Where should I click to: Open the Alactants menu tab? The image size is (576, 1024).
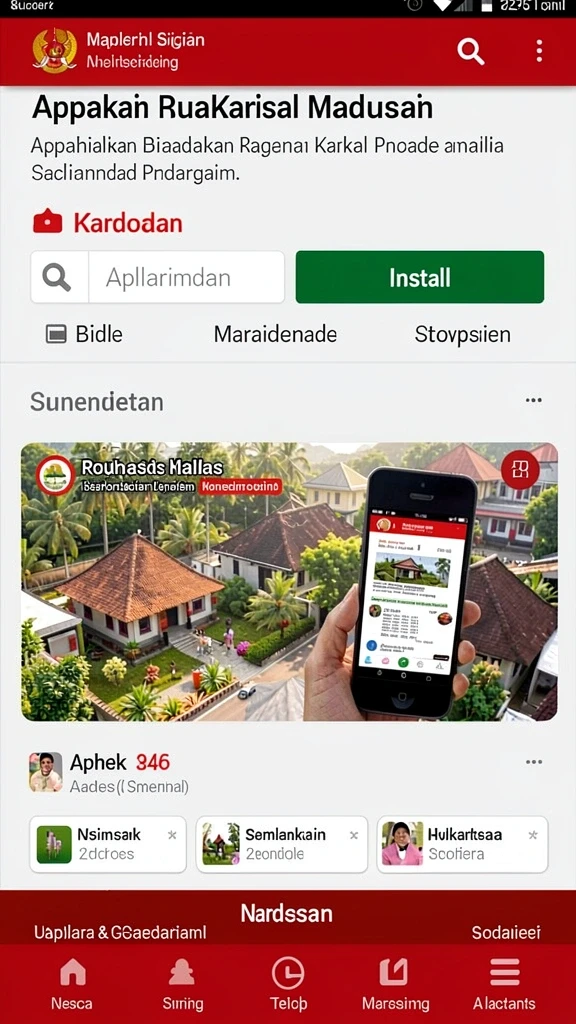pyautogui.click(x=504, y=984)
